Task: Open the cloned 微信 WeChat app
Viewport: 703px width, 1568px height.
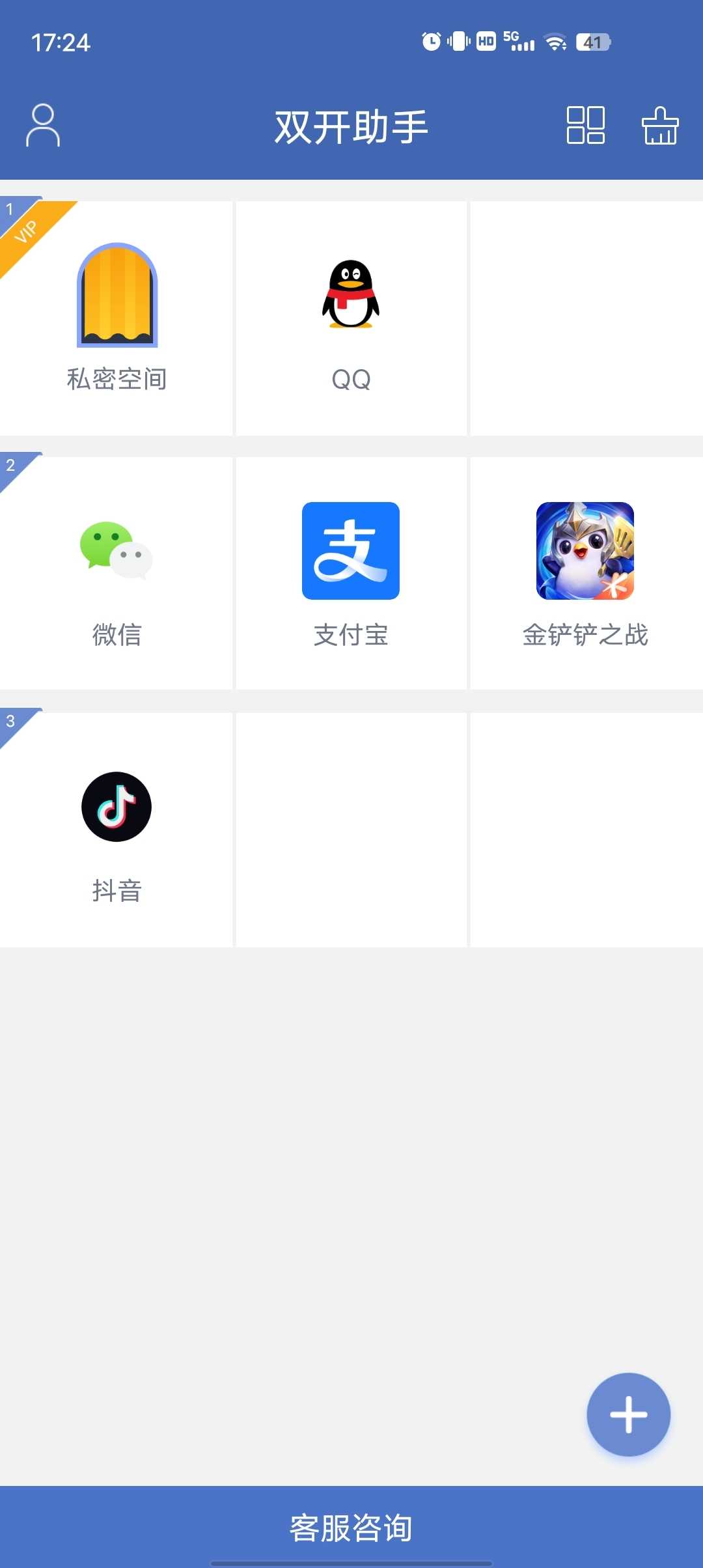Action: tap(117, 560)
